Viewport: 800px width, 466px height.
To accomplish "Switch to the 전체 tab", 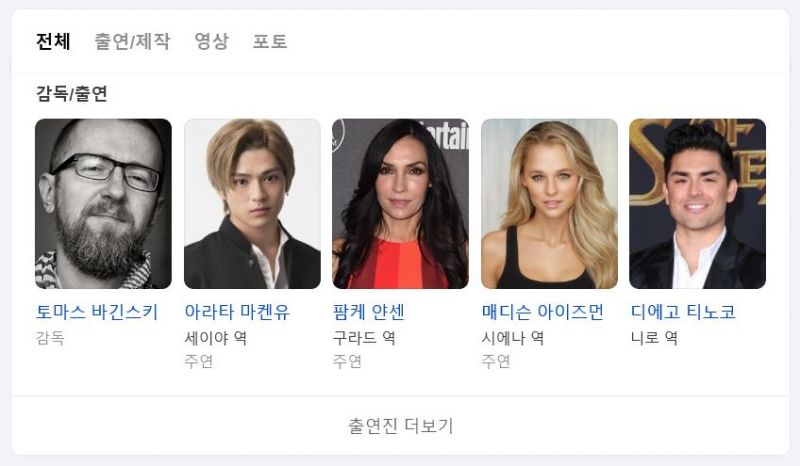I will [x=53, y=41].
